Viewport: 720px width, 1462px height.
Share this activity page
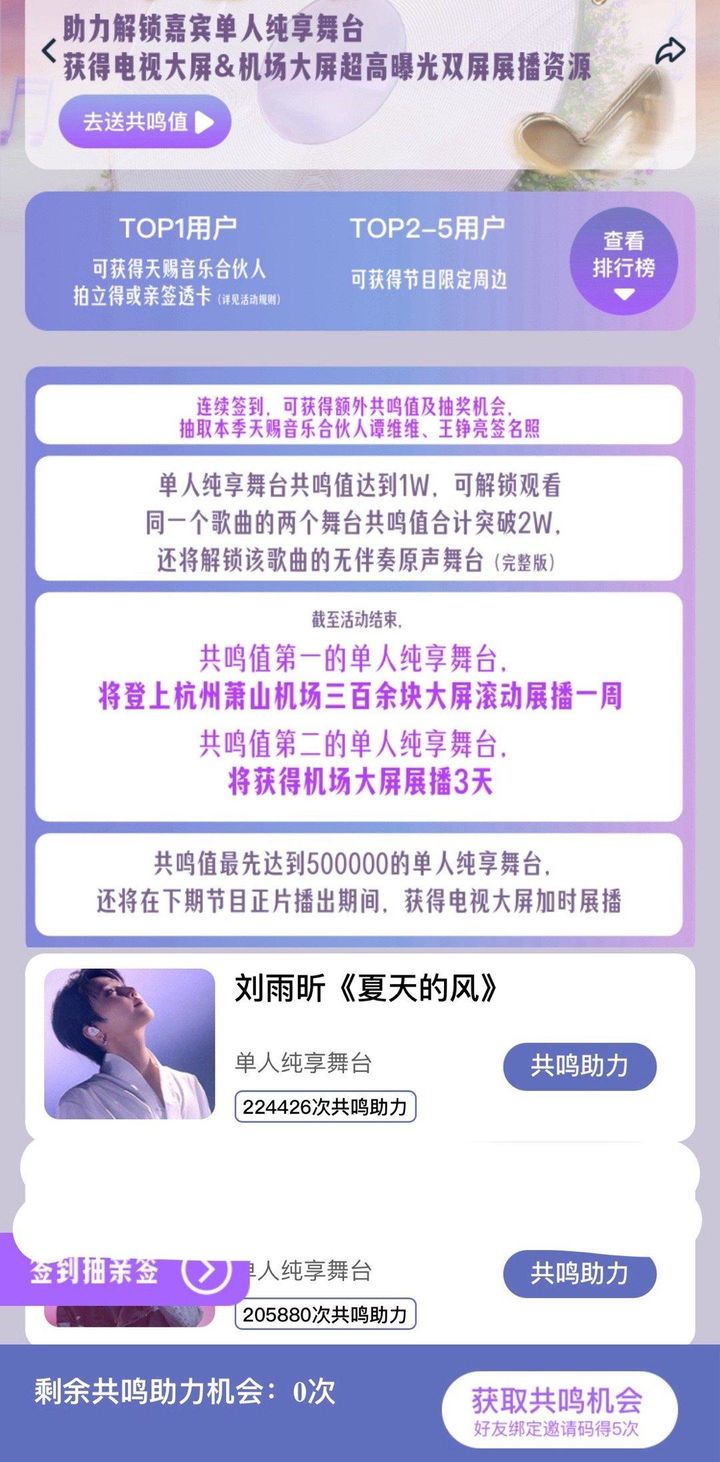(670, 51)
